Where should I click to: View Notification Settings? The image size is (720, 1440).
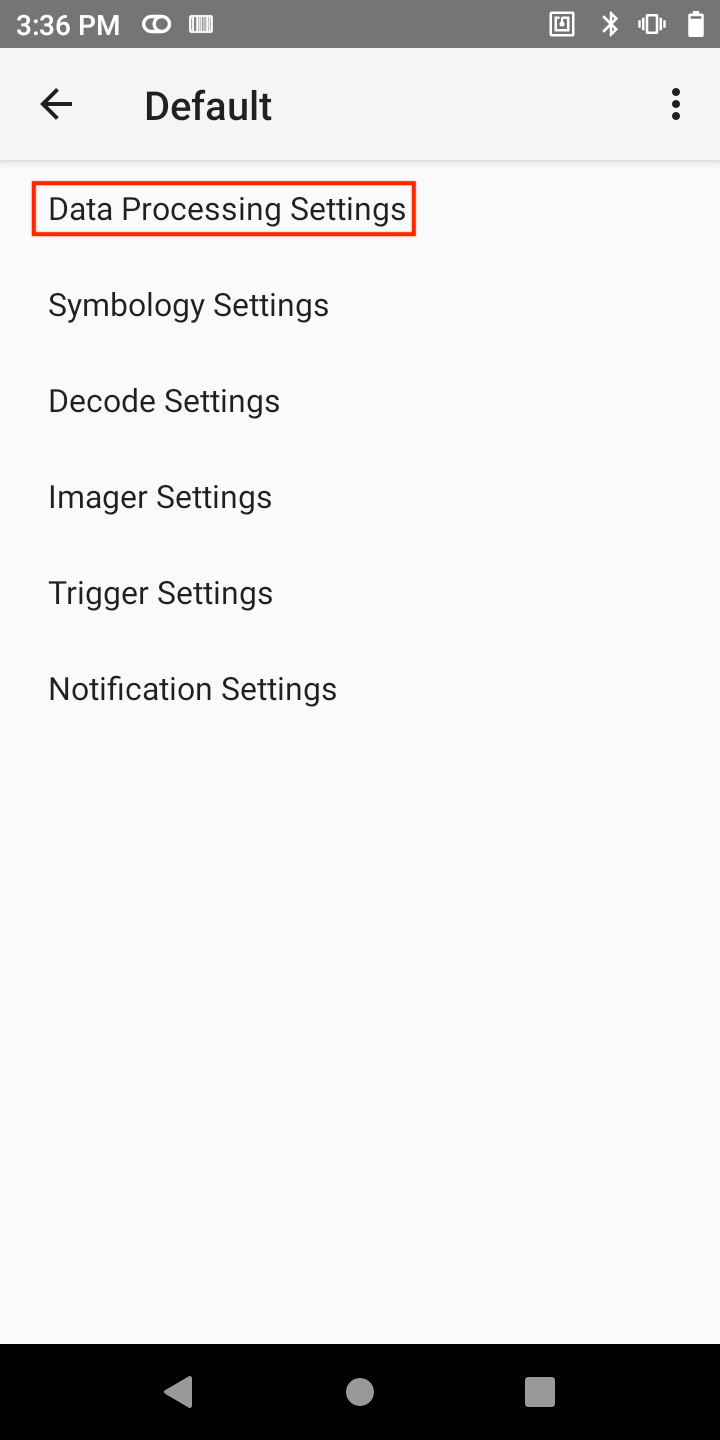192,689
